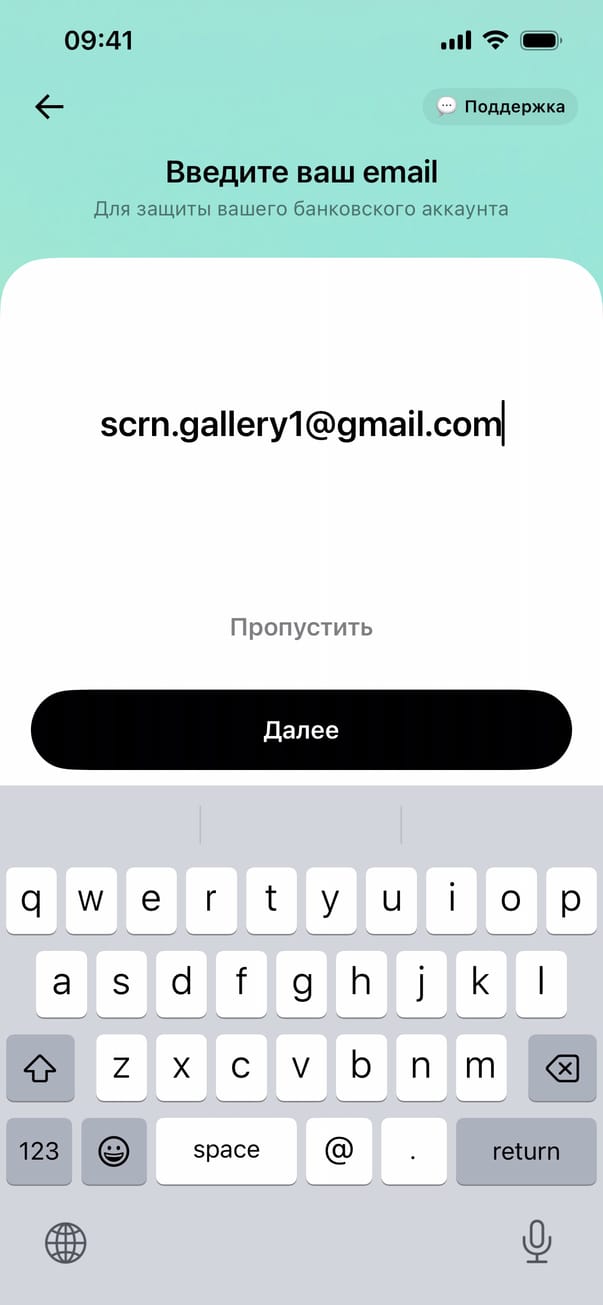Go back using the arrow icon
Image resolution: width=603 pixels, height=1305 pixels.
(x=49, y=107)
